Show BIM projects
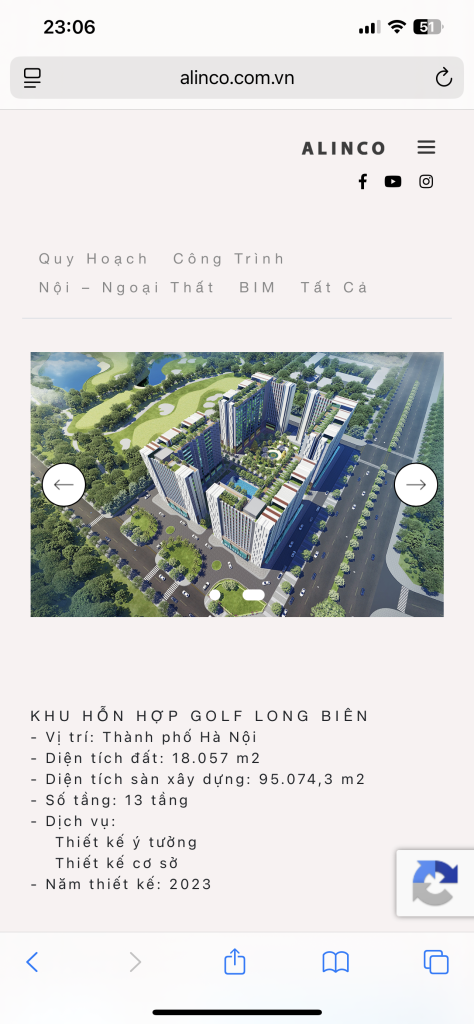 click(x=257, y=287)
